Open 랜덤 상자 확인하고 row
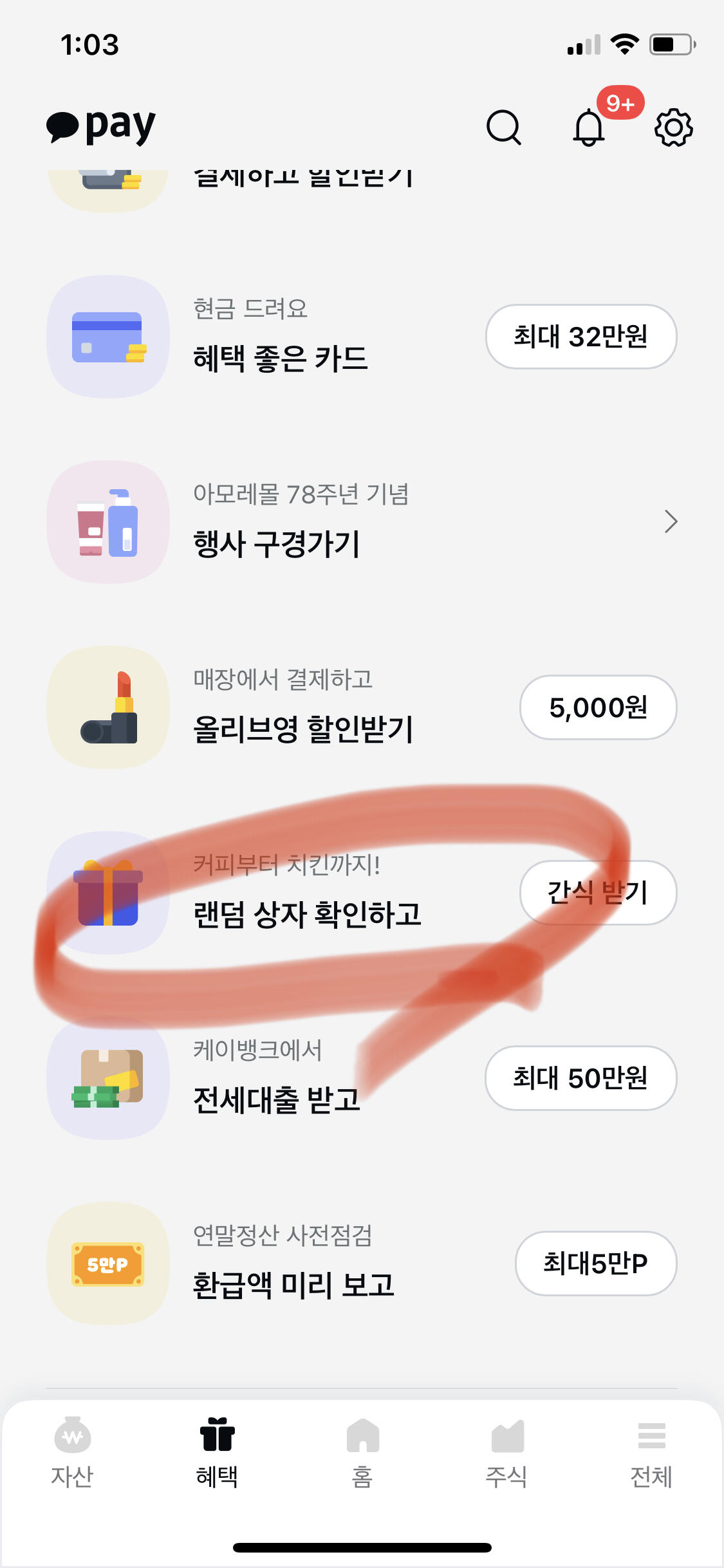The image size is (724, 1568). coord(307,913)
